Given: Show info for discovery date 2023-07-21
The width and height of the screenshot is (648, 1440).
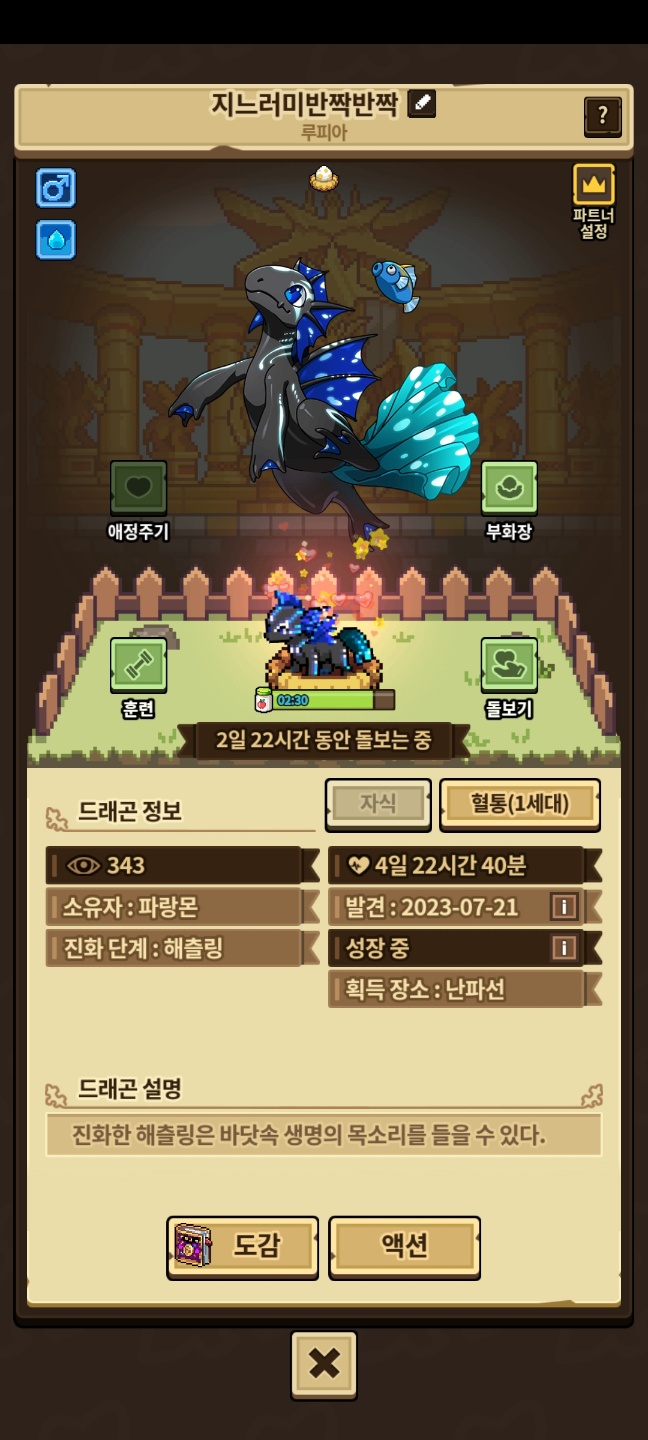Looking at the screenshot, I should (564, 907).
